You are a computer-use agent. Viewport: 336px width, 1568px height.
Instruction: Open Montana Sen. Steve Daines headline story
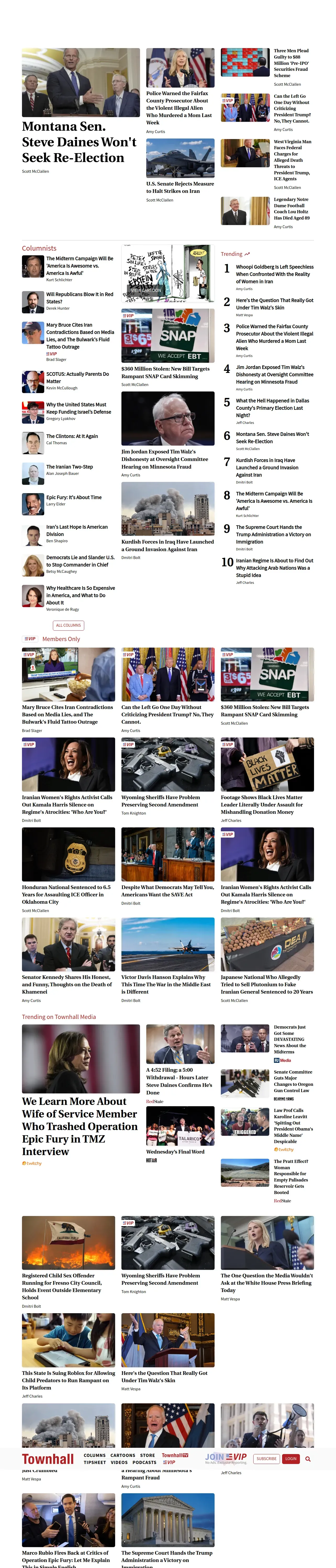[79, 142]
